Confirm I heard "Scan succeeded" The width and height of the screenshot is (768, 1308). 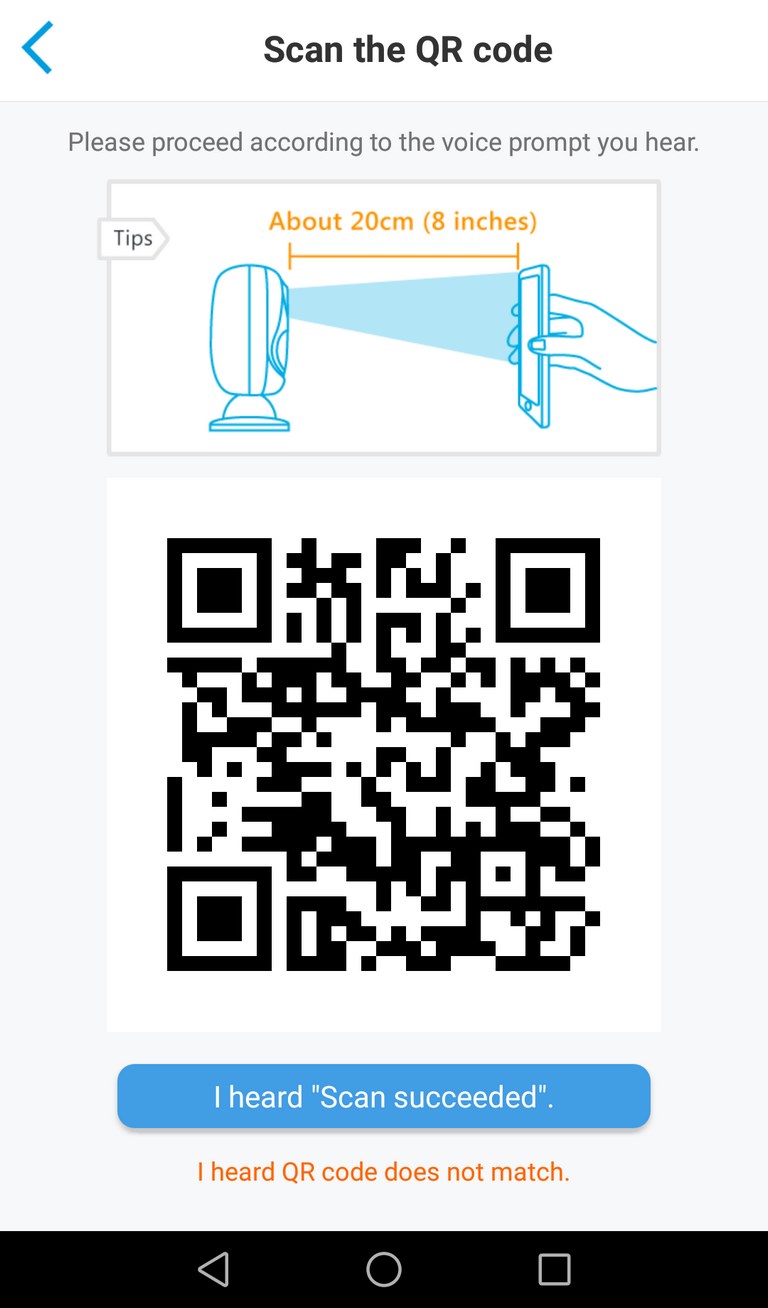(x=384, y=1096)
